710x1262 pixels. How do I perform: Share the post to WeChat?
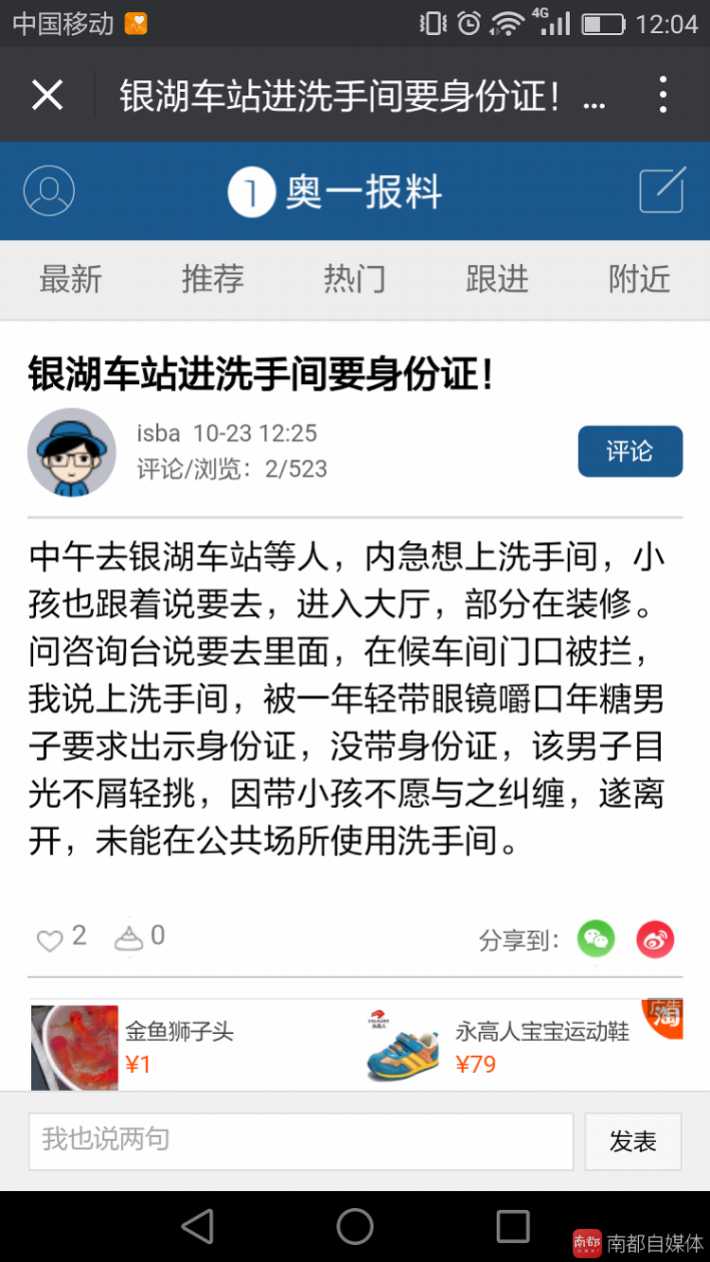596,939
